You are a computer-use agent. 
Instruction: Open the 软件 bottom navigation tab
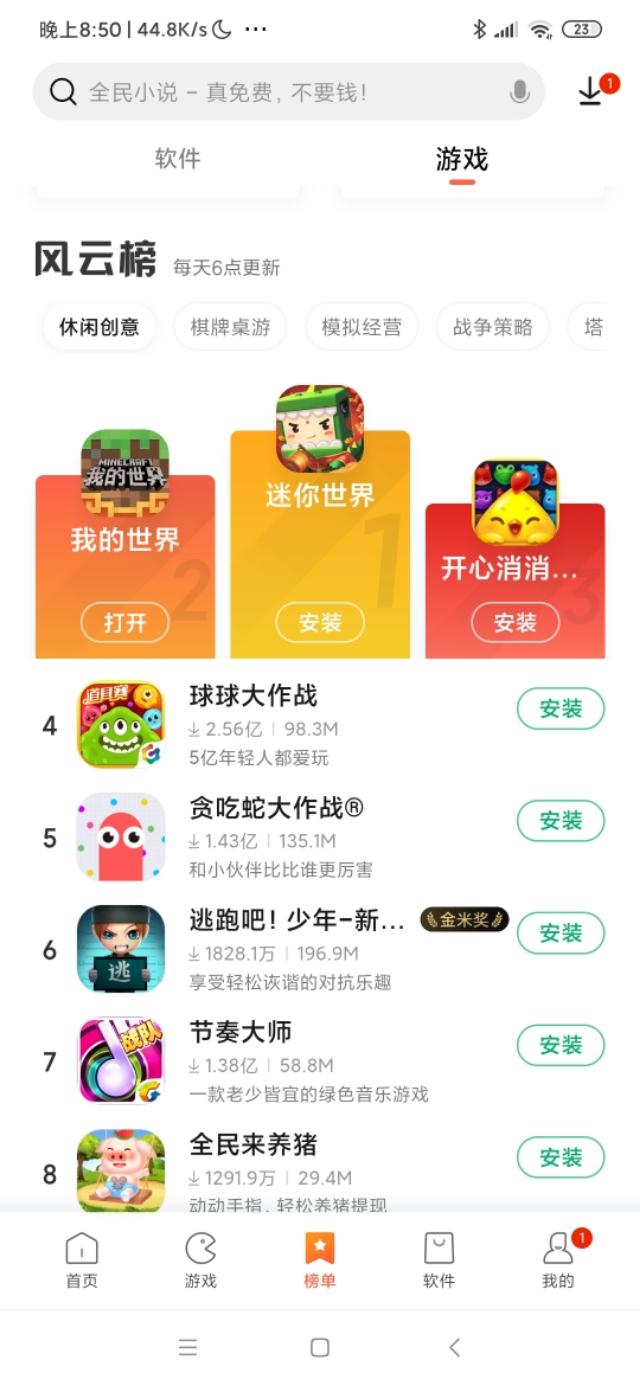pyautogui.click(x=438, y=1260)
